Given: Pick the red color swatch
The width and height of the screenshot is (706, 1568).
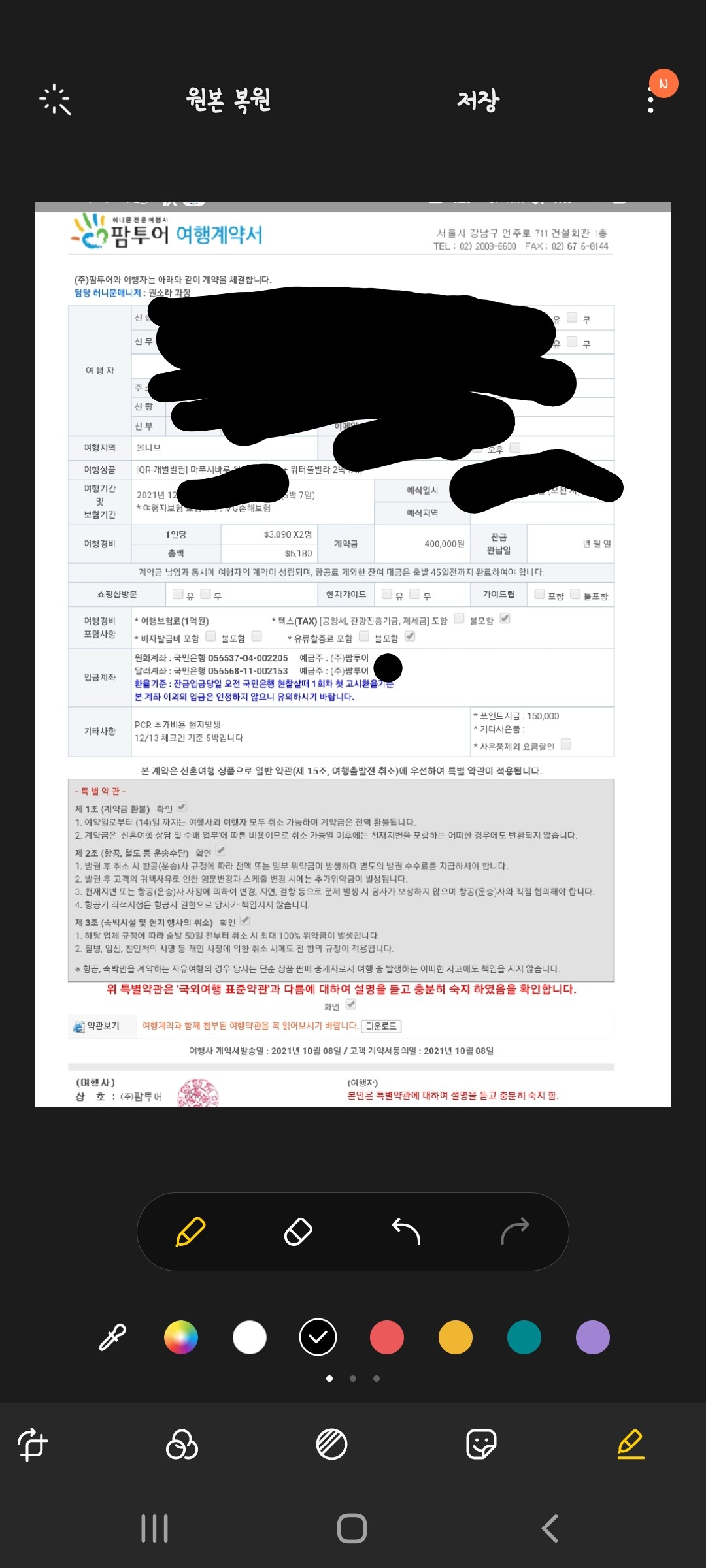Looking at the screenshot, I should (387, 1337).
